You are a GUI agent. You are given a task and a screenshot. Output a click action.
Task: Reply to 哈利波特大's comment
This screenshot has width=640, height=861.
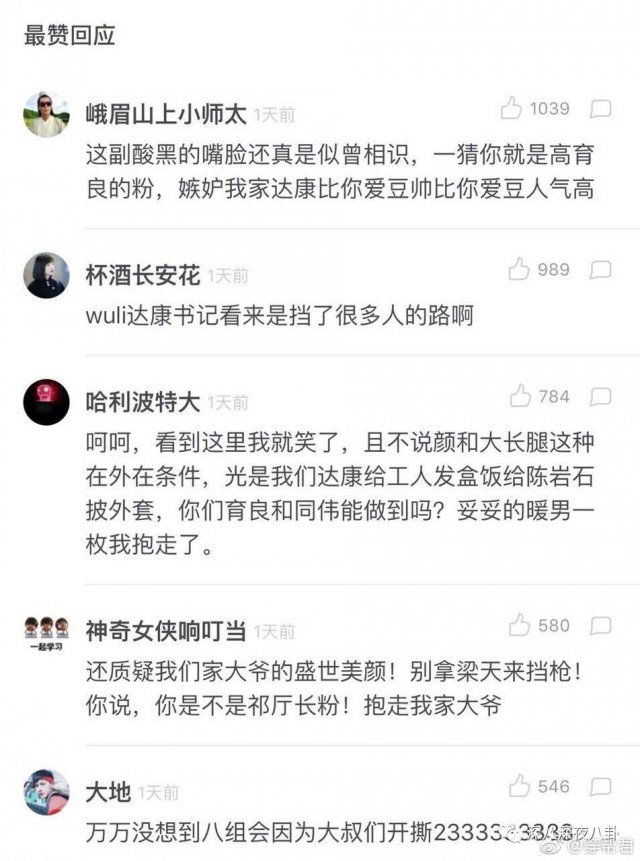point(601,397)
